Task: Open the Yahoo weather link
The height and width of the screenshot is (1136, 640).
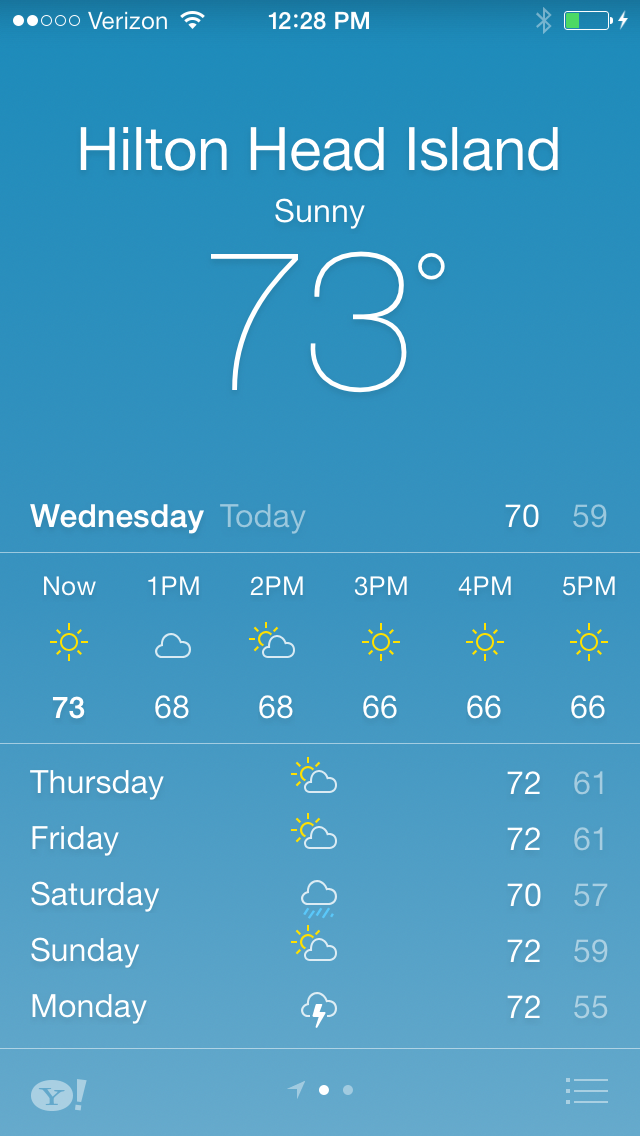Action: [x=59, y=1095]
